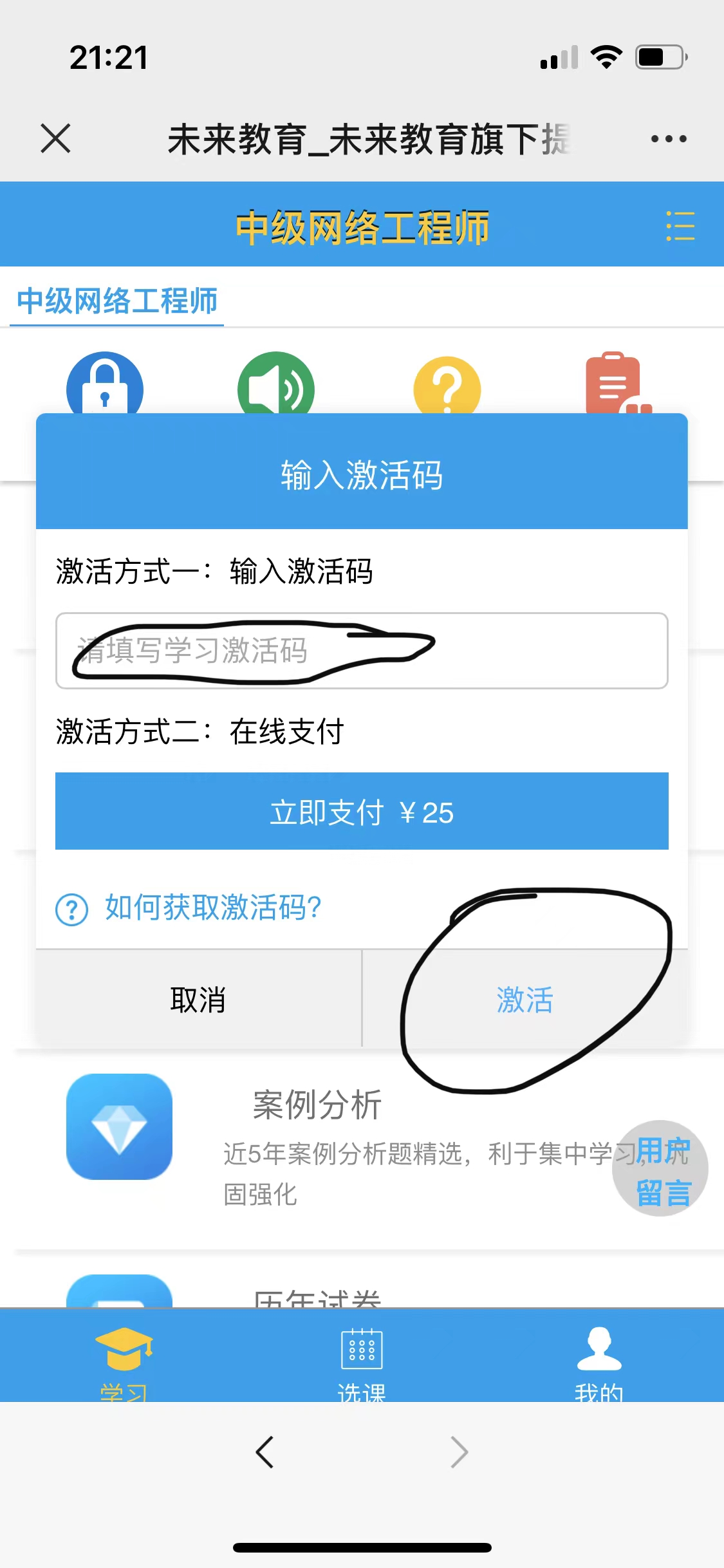The image size is (724, 1568).
Task: Focus the 请填写学习激活码 field
Action: (x=362, y=651)
